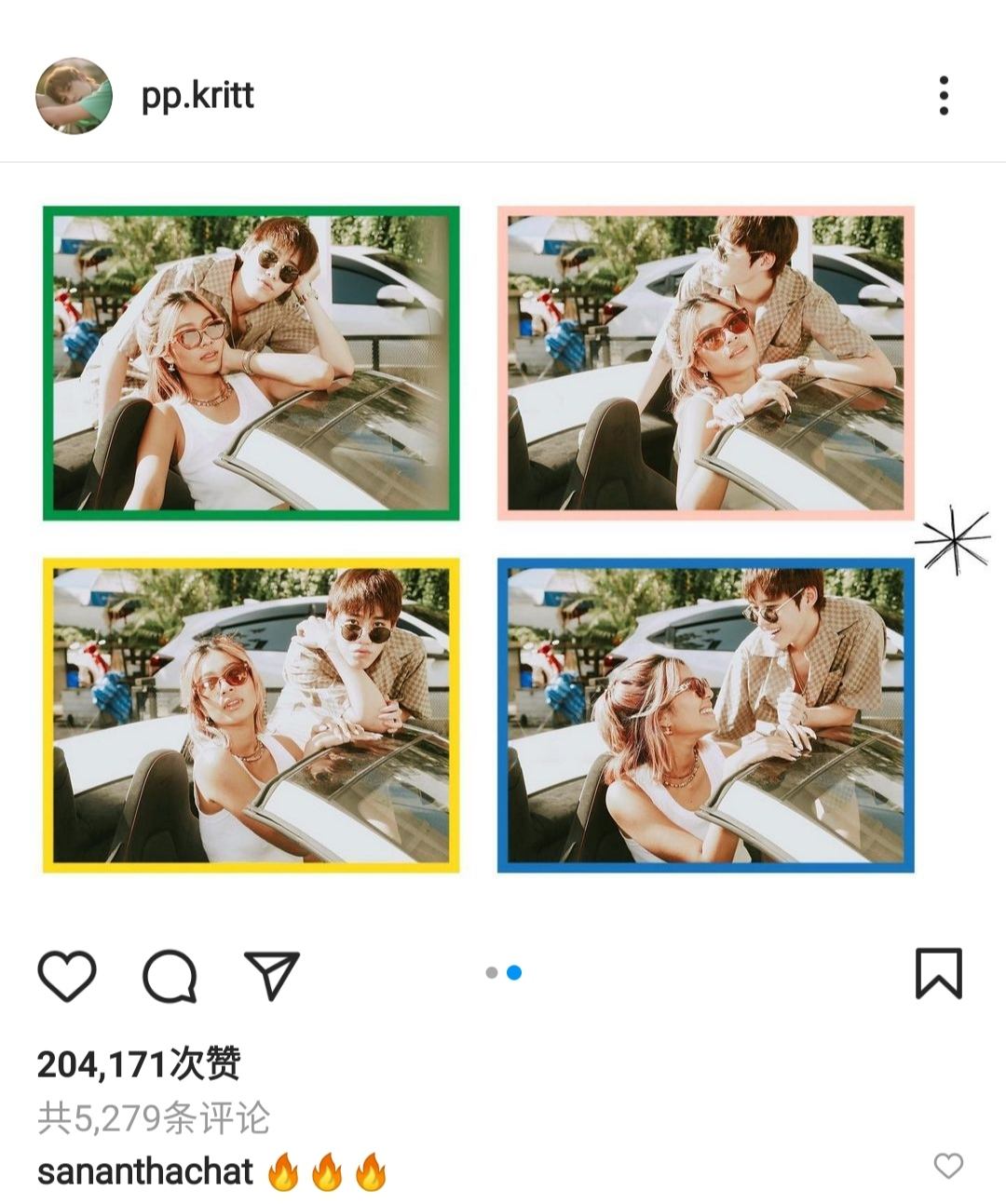Open pp.kritt profile picture
The image size is (1006, 1204).
74,96
